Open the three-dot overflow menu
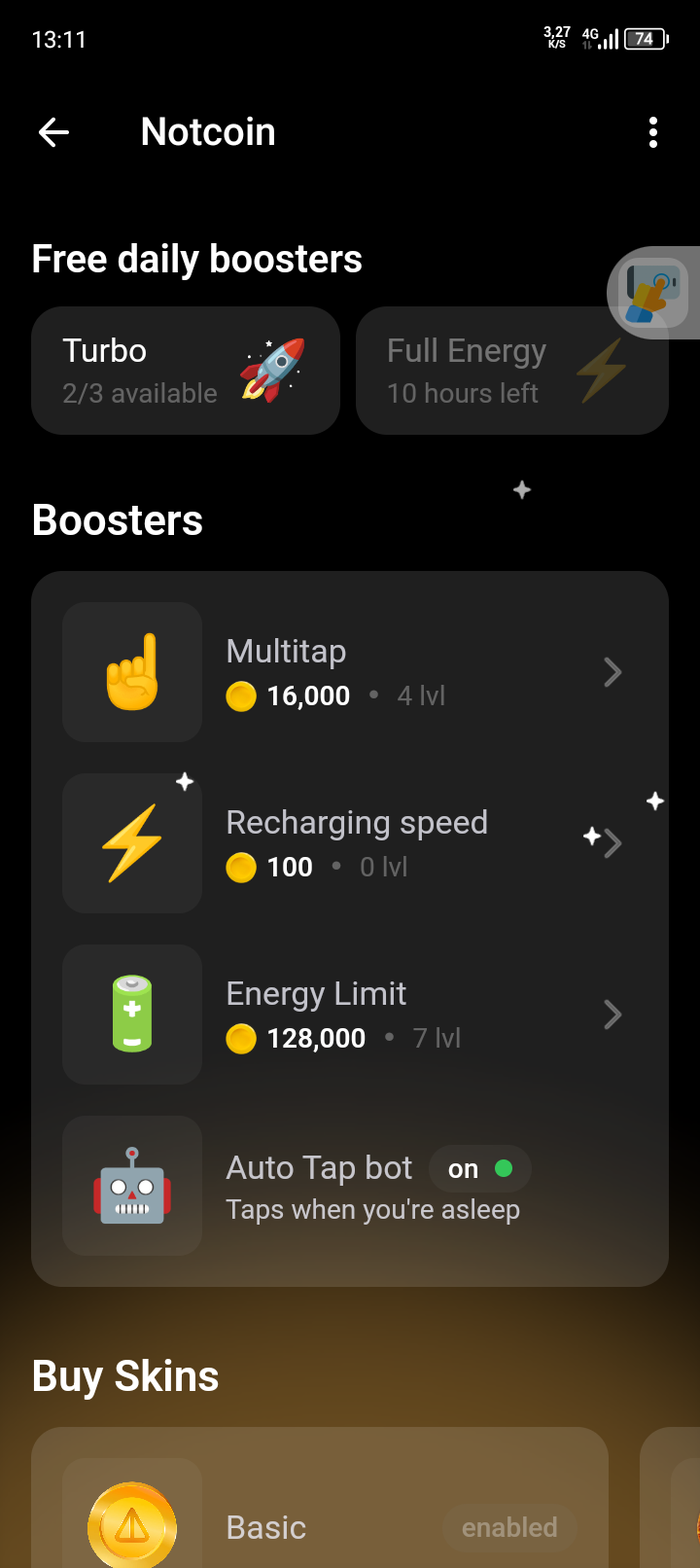This screenshot has width=700, height=1568. pos(652,132)
